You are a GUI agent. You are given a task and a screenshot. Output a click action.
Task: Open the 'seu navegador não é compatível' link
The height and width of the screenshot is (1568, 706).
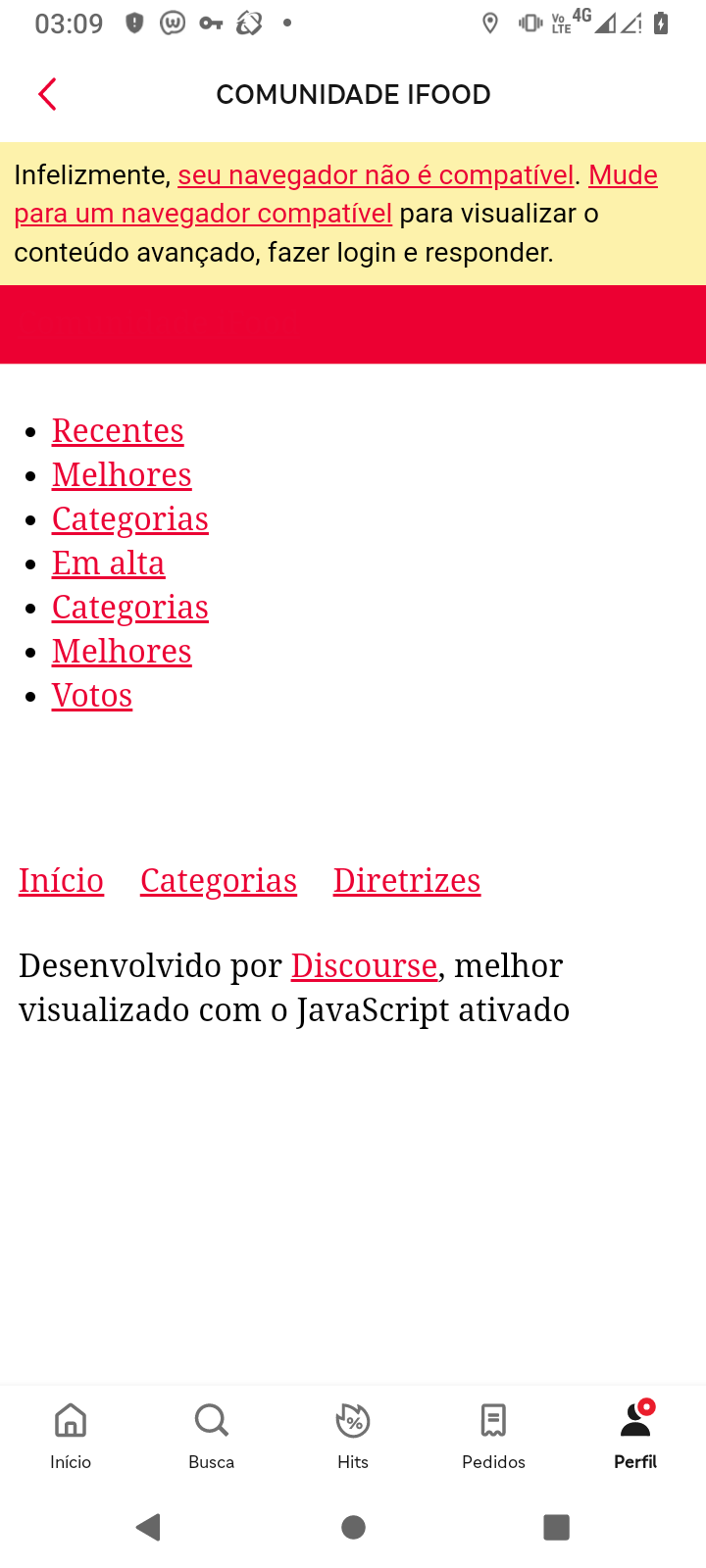coord(376,175)
